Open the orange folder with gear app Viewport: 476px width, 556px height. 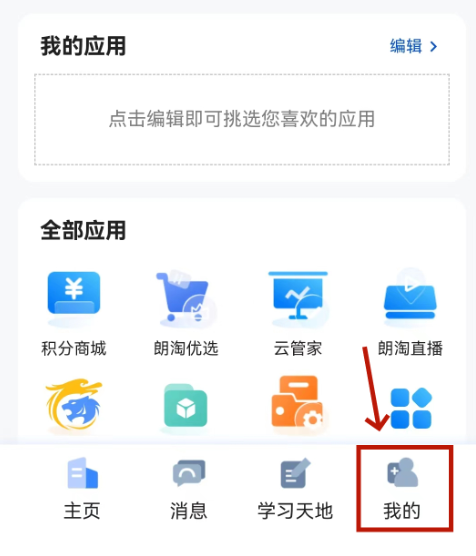tap(298, 402)
